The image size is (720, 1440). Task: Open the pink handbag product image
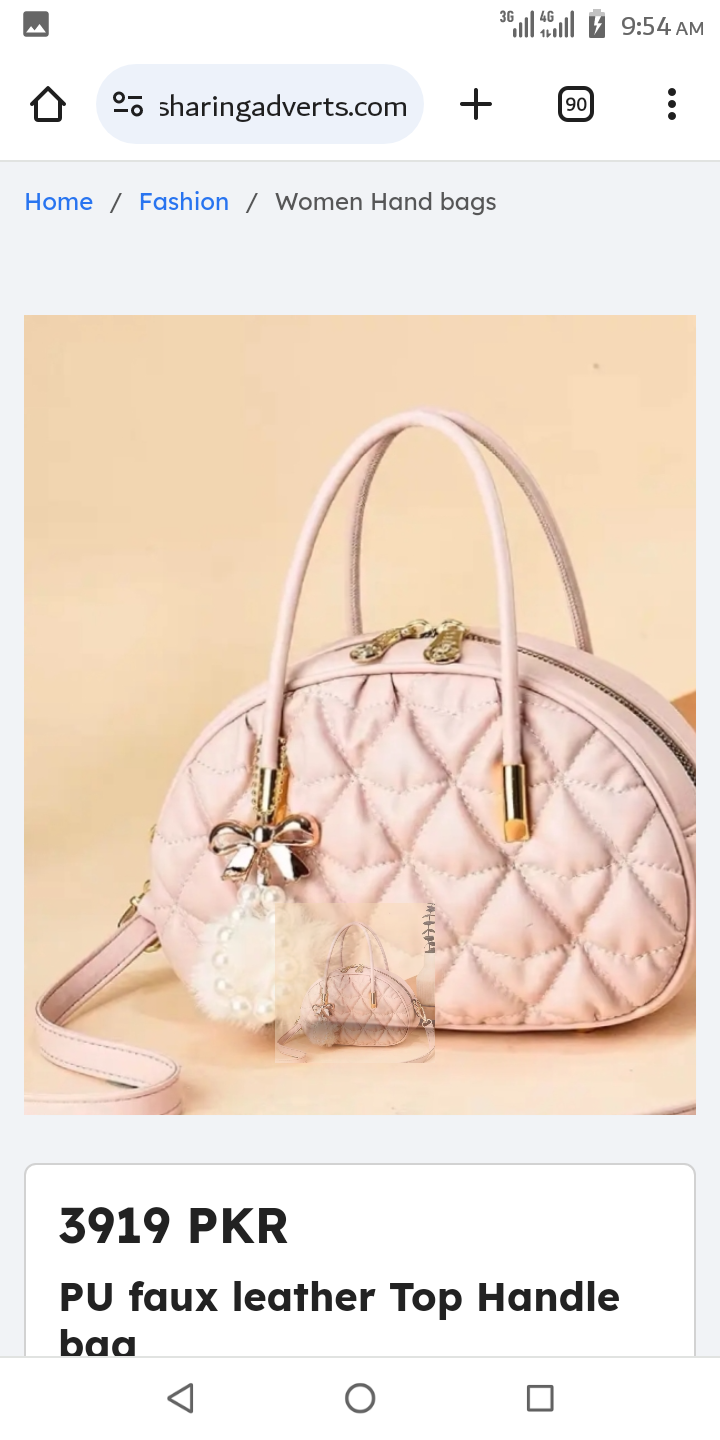click(x=360, y=714)
